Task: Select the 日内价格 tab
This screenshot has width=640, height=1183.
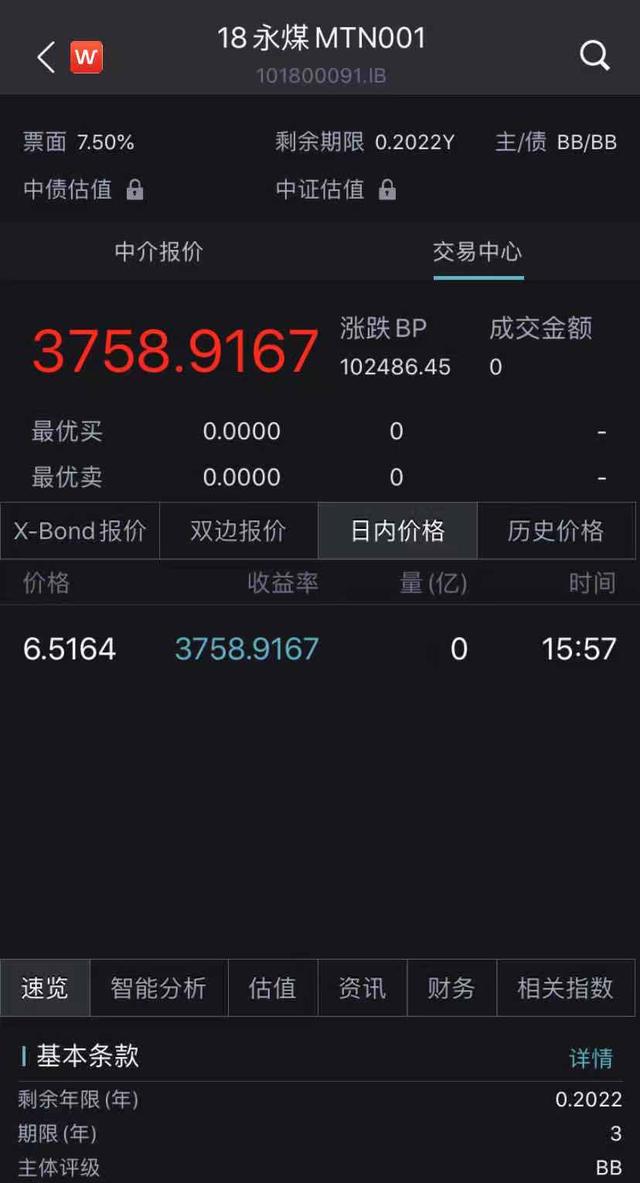Action: pos(397,531)
